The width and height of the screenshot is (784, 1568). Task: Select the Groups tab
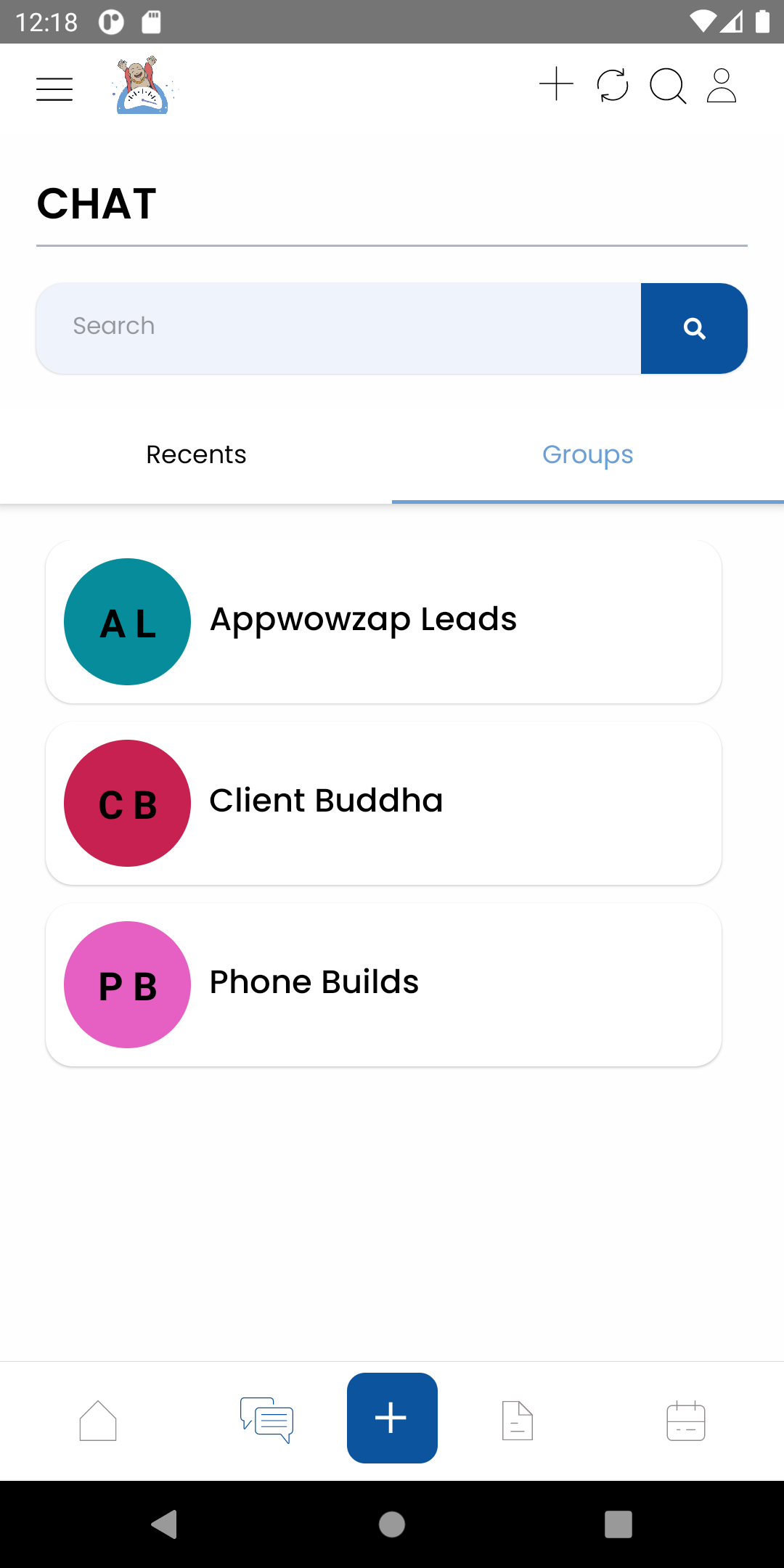point(588,455)
